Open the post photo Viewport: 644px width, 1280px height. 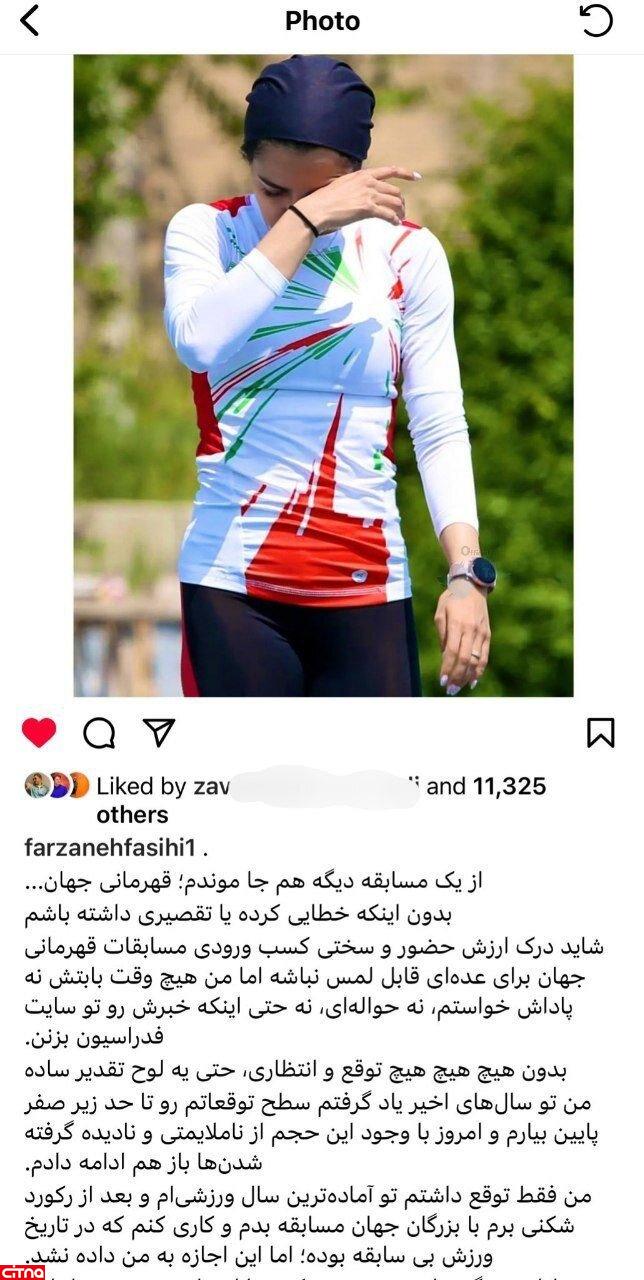coord(323,375)
